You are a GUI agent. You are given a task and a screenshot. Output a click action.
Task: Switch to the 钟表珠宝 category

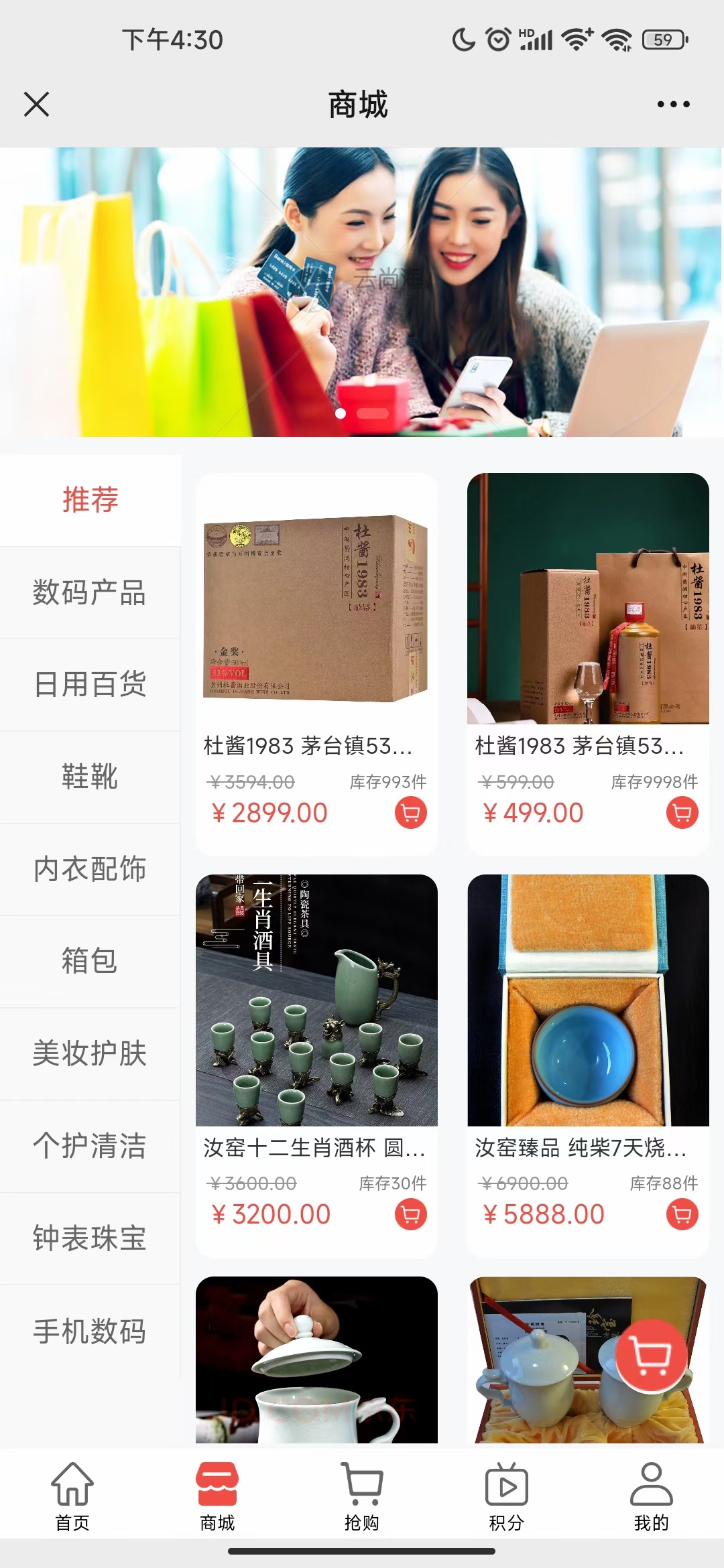pyautogui.click(x=90, y=1238)
